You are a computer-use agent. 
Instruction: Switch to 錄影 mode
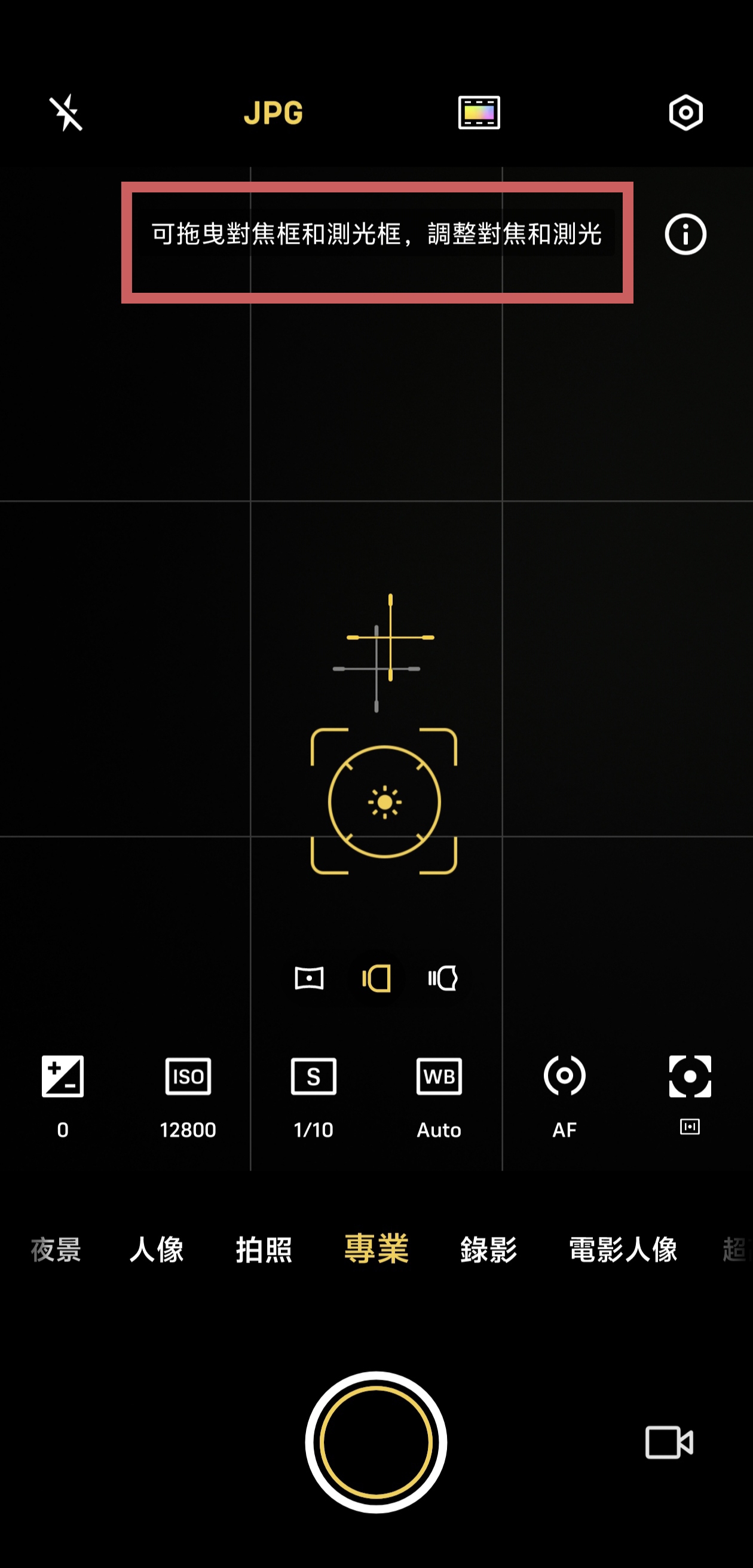[x=488, y=1249]
